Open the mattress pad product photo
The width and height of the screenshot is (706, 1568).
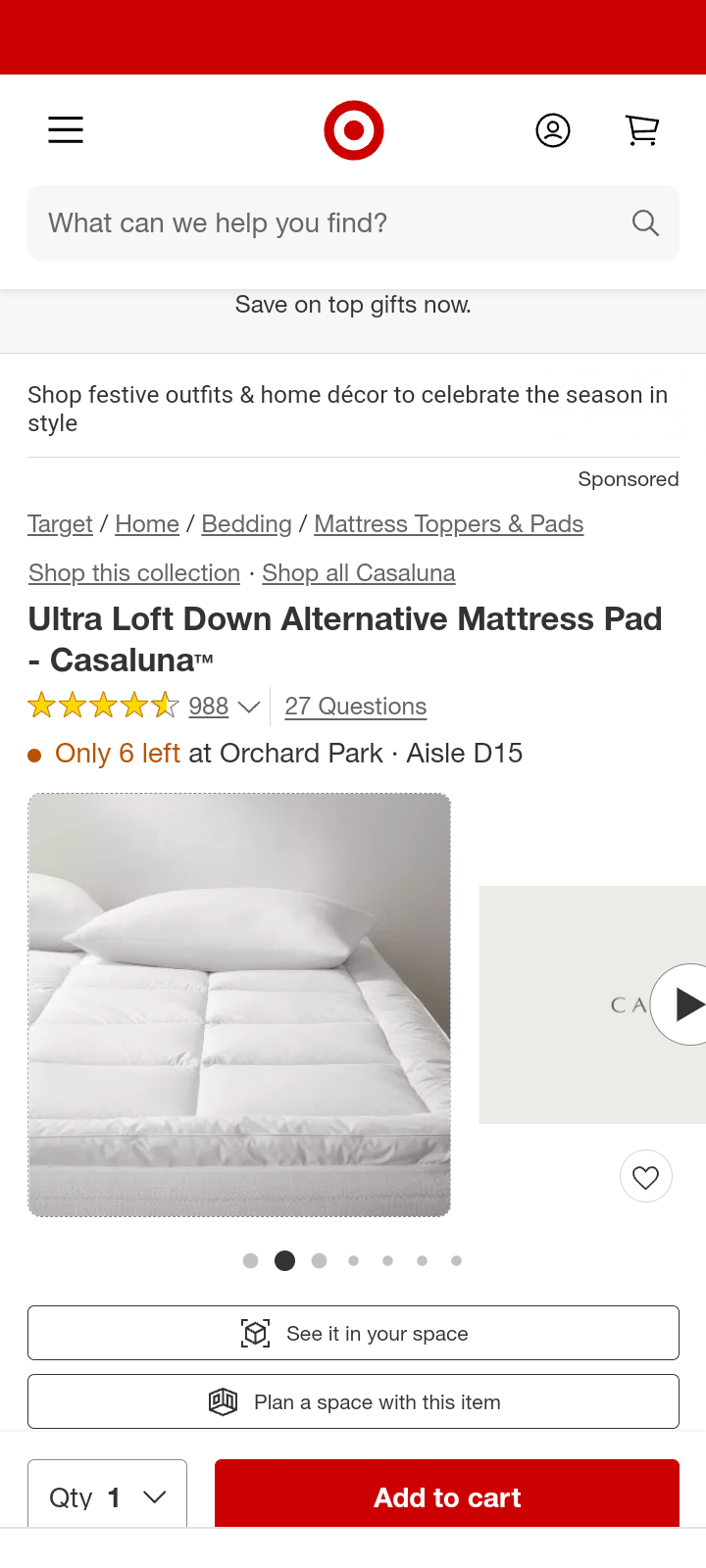point(239,1004)
